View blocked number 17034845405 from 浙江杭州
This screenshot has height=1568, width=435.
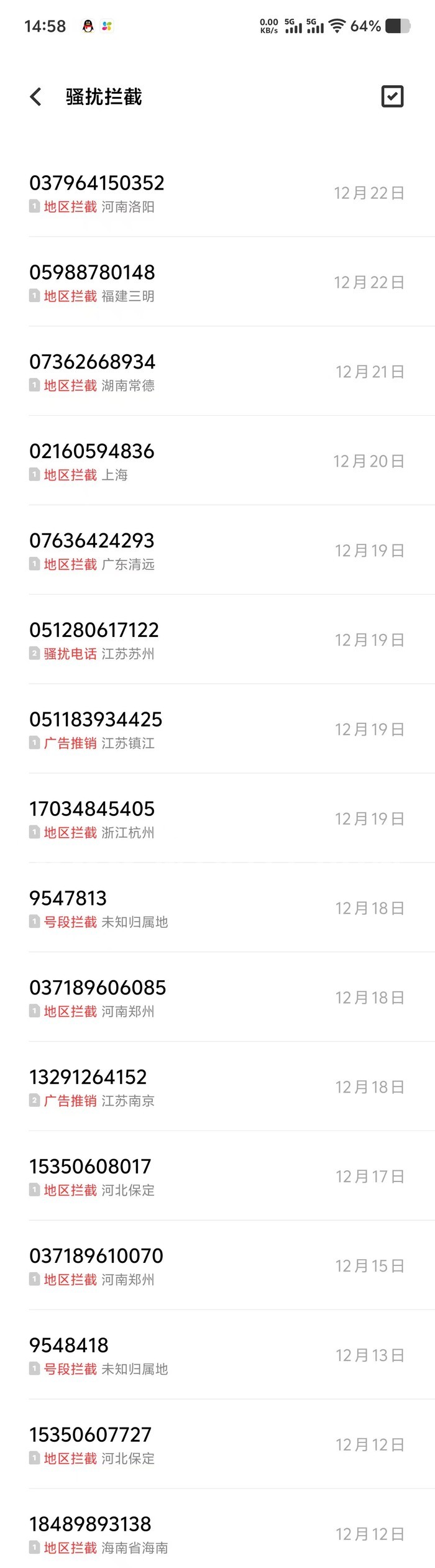click(x=217, y=819)
